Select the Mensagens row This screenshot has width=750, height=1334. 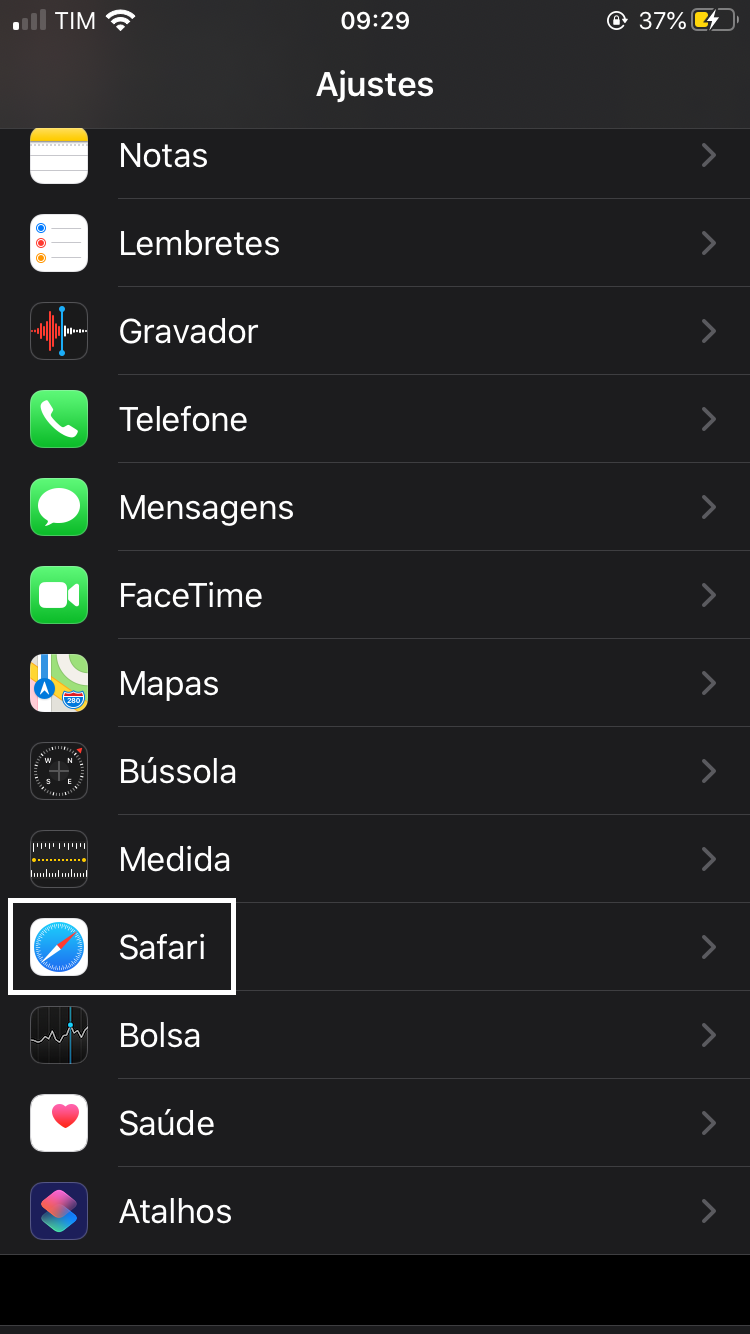(x=375, y=507)
